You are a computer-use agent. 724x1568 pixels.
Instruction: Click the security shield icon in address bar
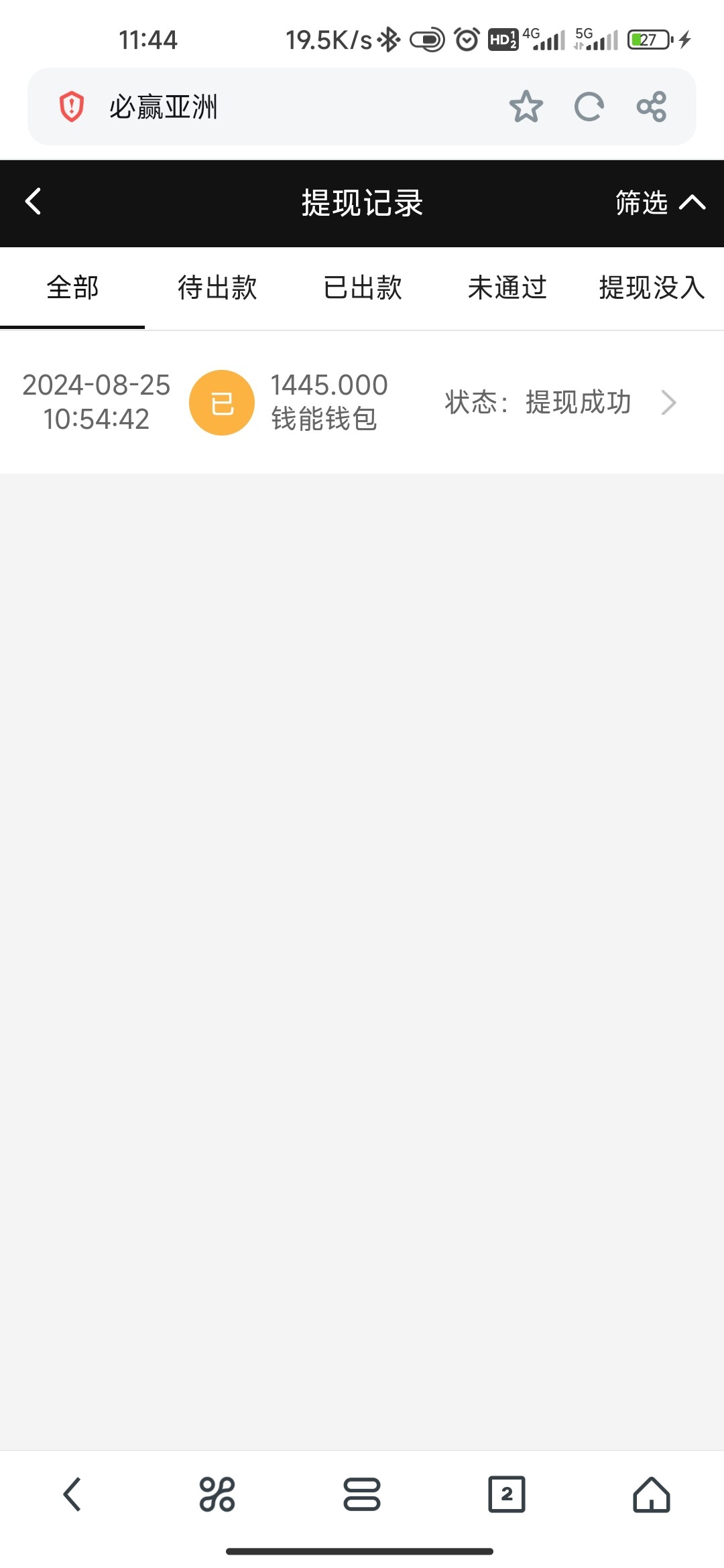tap(70, 105)
